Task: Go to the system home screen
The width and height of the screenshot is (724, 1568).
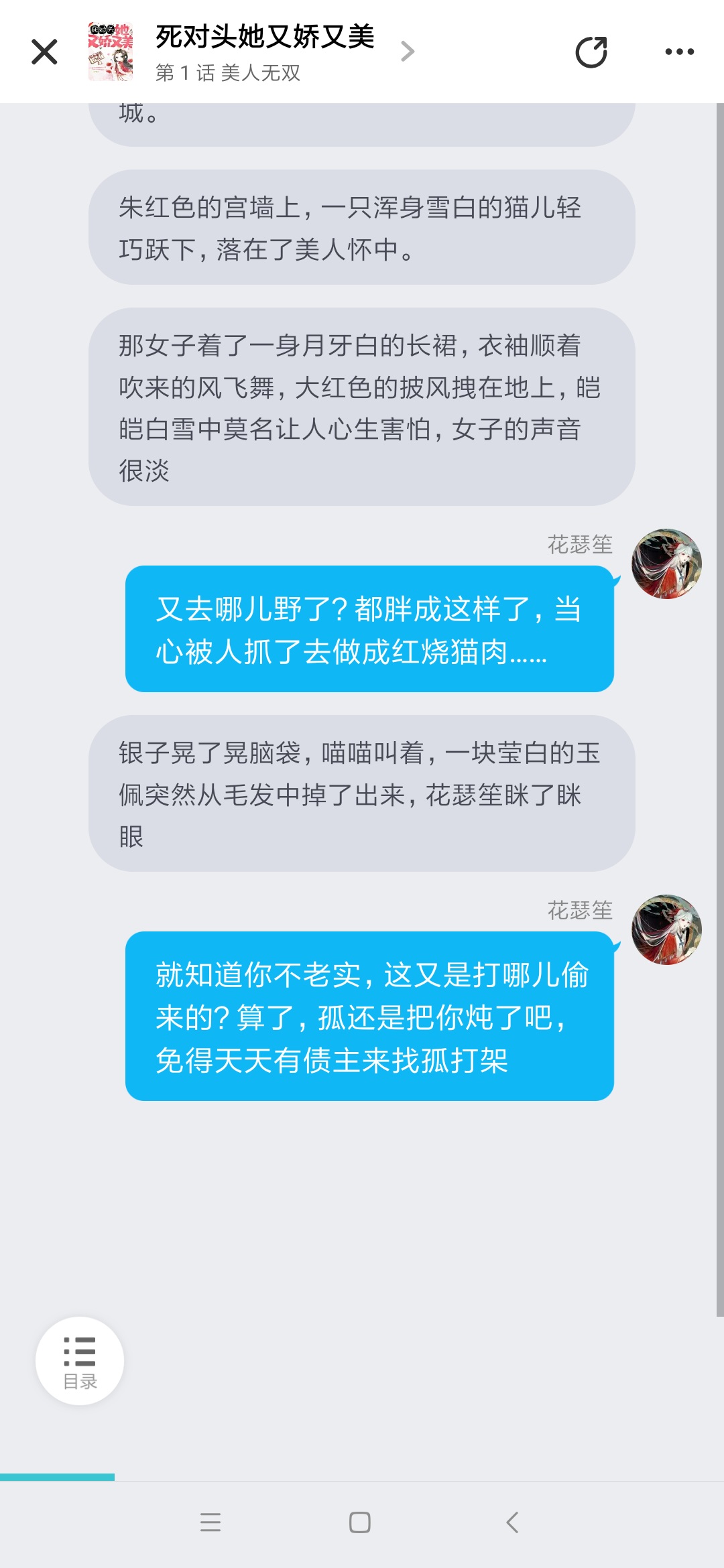Action: (360, 1522)
